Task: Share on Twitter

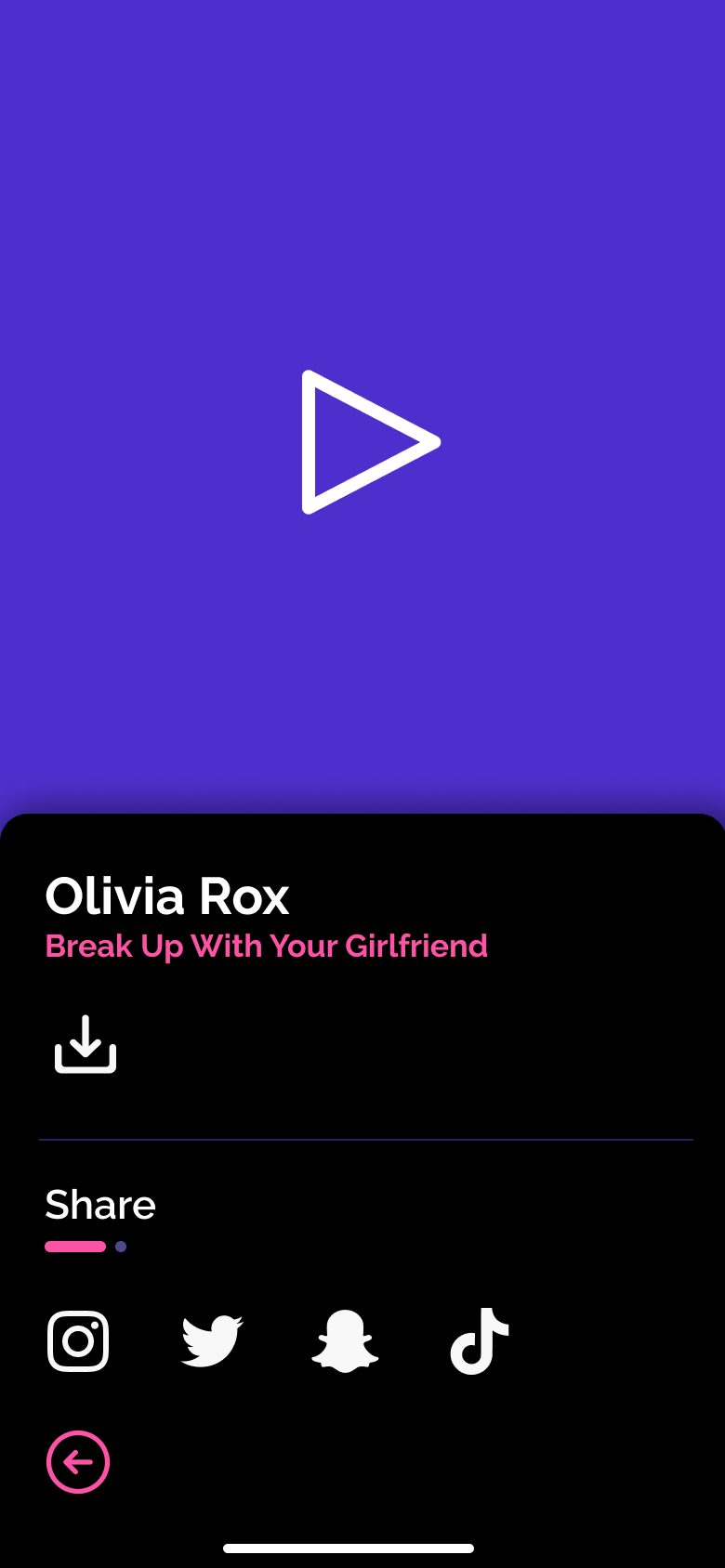Action: (212, 1341)
